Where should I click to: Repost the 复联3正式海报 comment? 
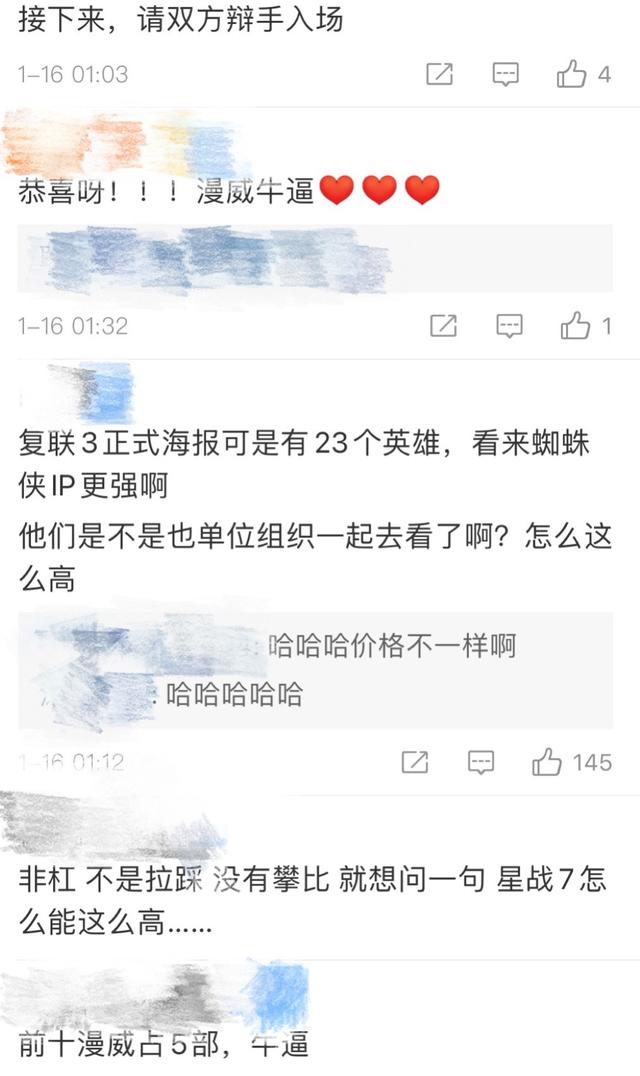[x=414, y=762]
